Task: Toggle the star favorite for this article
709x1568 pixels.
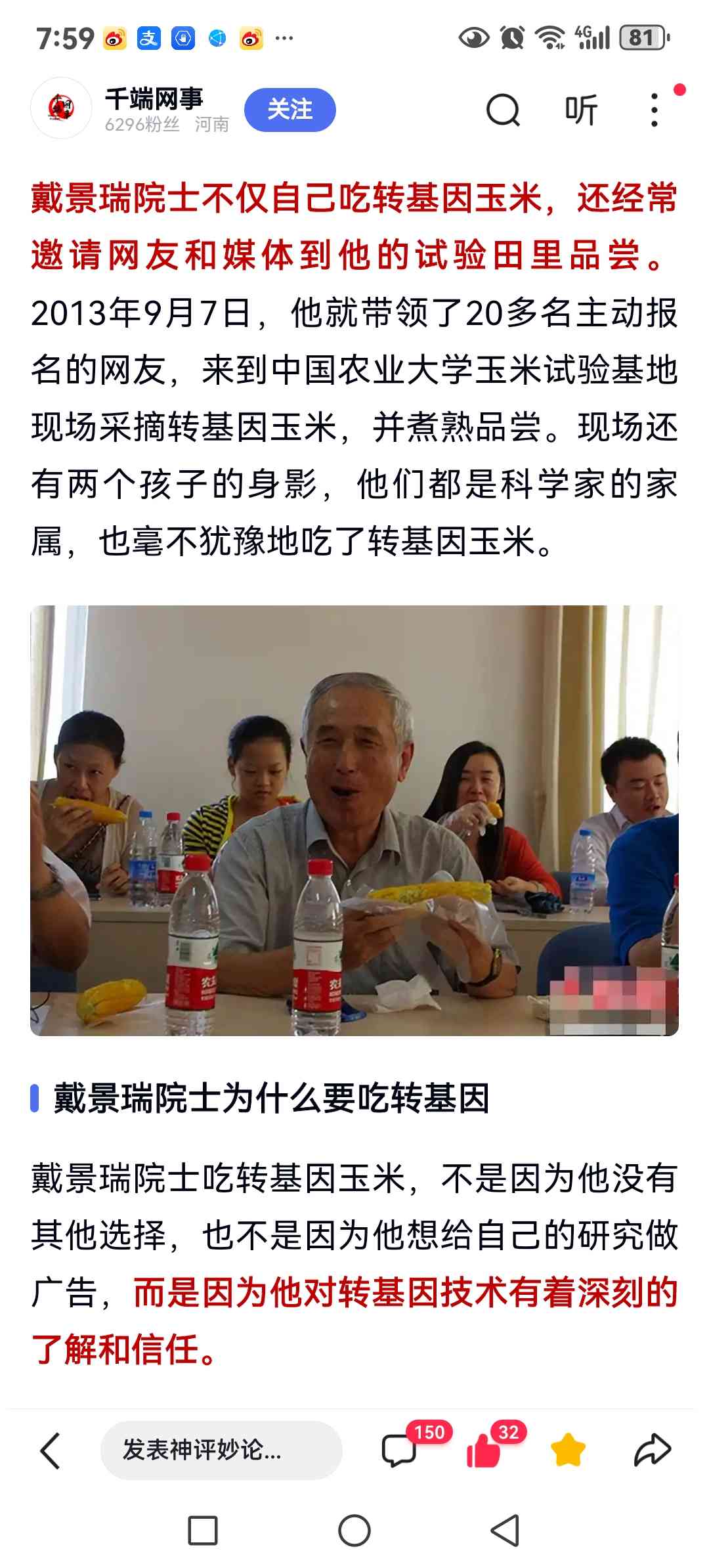Action: pyautogui.click(x=568, y=1450)
